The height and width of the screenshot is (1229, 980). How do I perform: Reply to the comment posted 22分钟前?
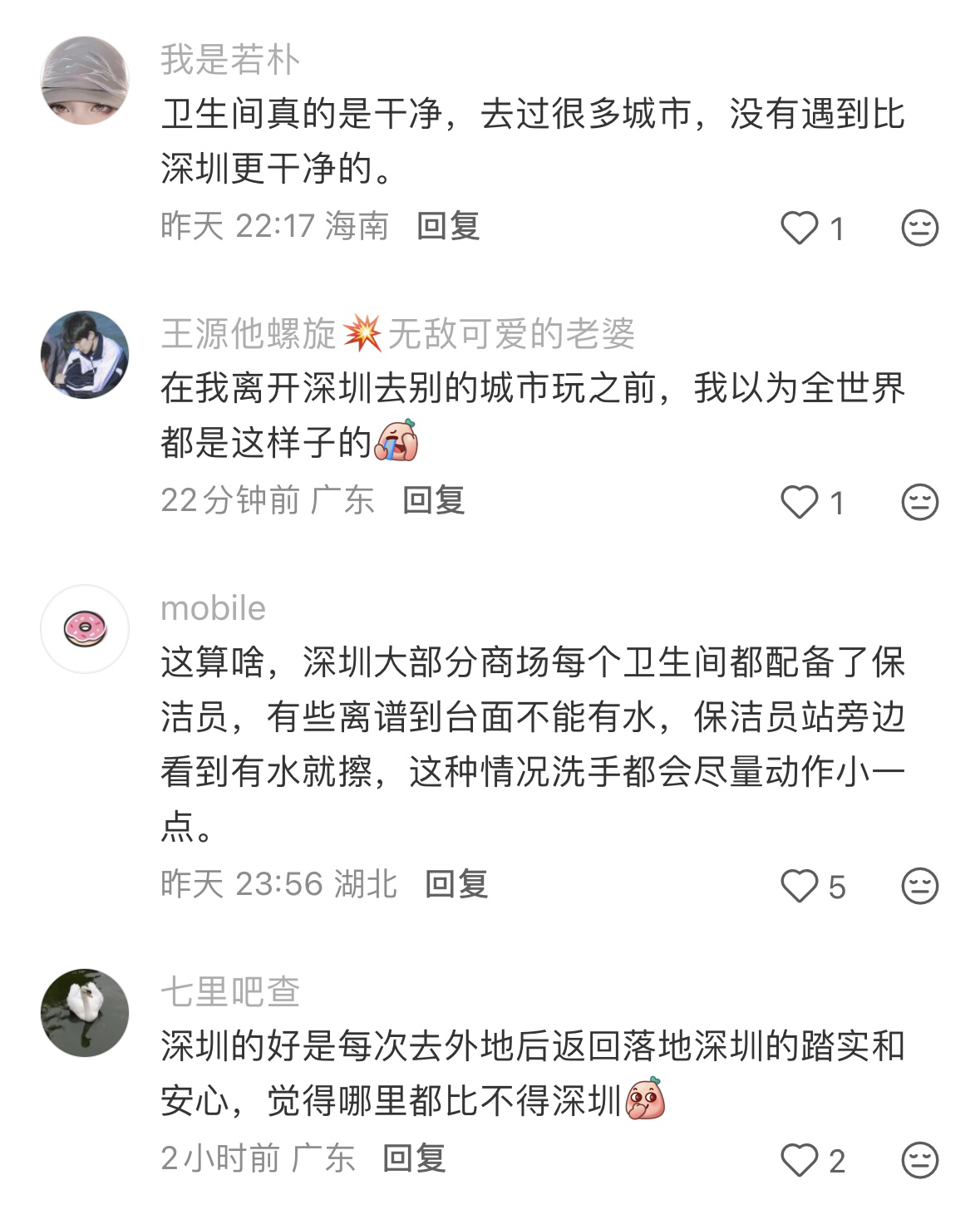[x=433, y=500]
